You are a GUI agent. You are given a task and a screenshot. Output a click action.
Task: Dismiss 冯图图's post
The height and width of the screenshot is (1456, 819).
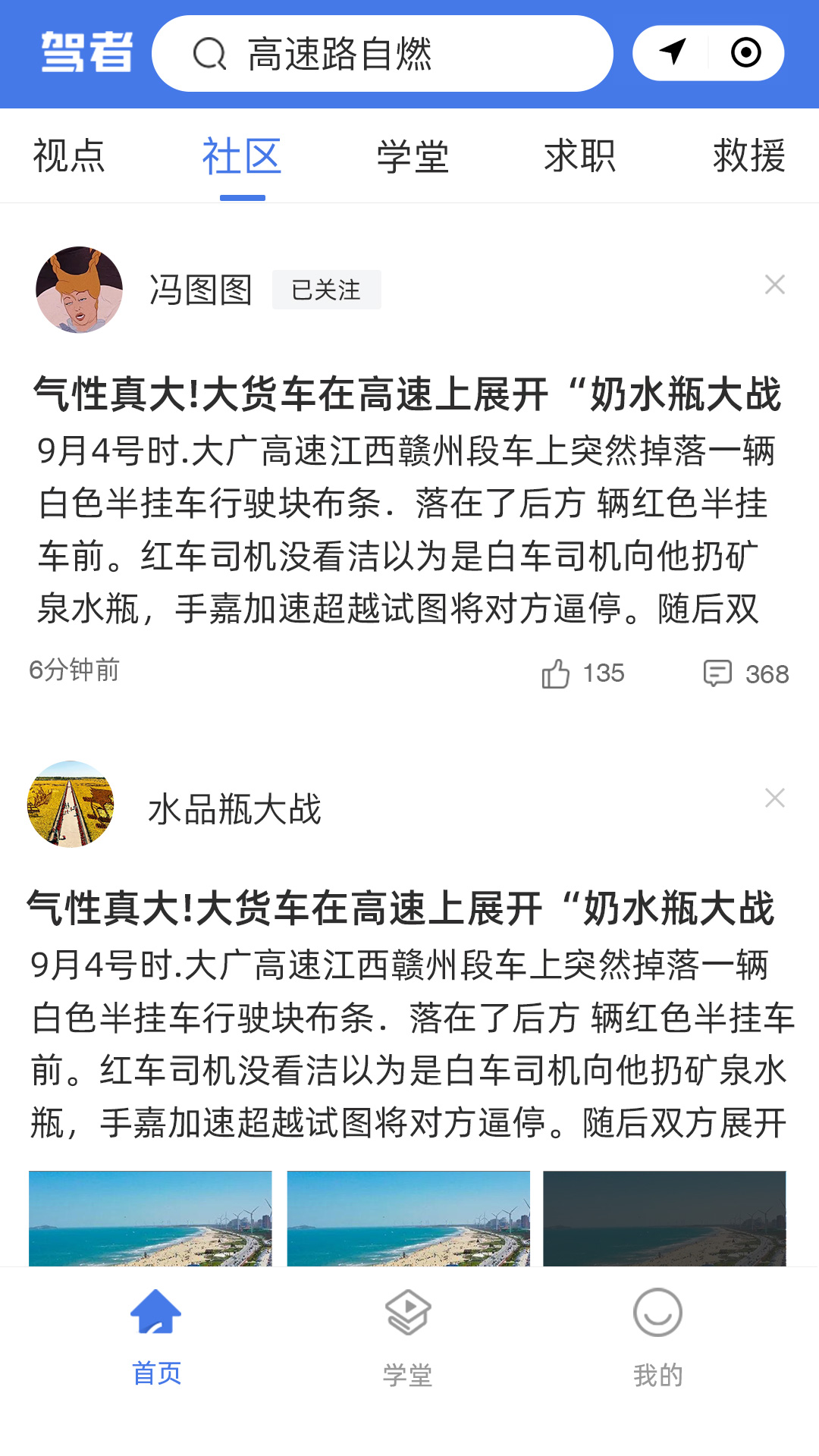pyautogui.click(x=774, y=285)
